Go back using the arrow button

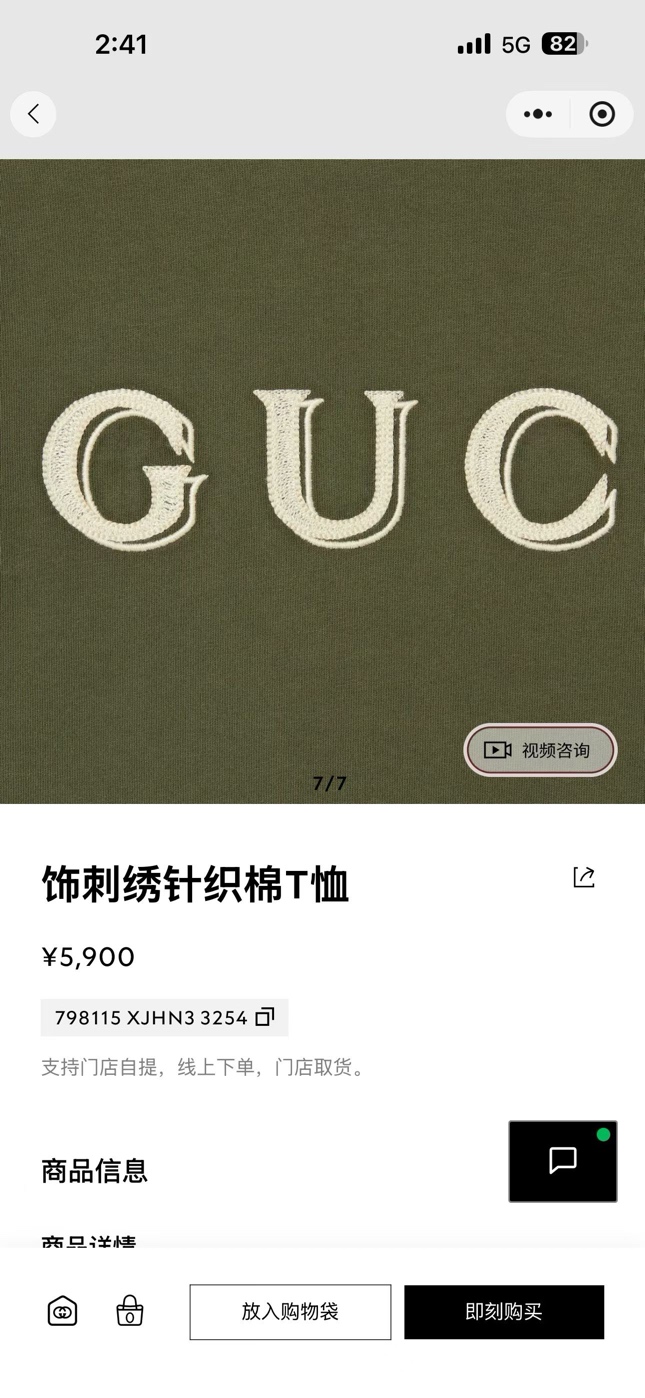tap(33, 114)
